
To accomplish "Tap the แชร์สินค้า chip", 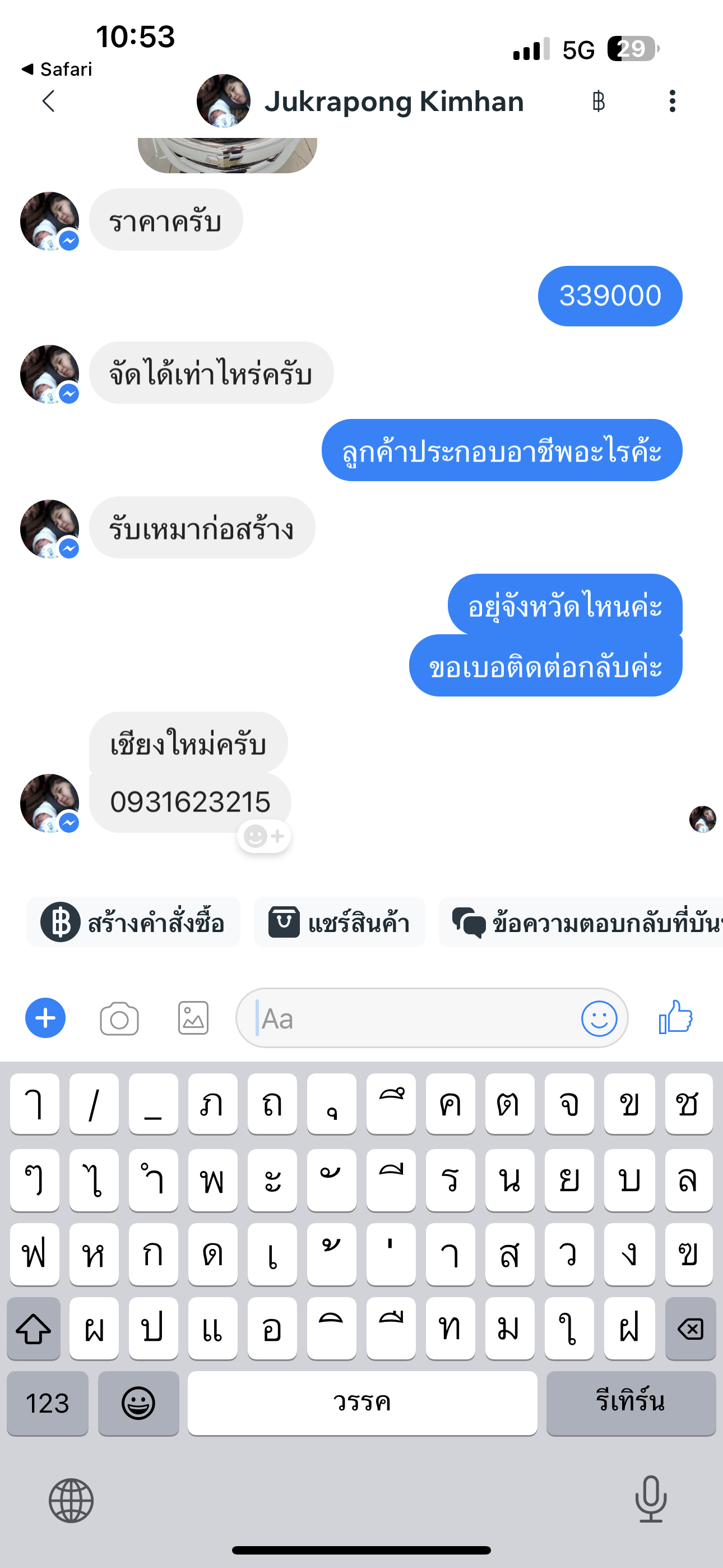I will pyautogui.click(x=339, y=922).
